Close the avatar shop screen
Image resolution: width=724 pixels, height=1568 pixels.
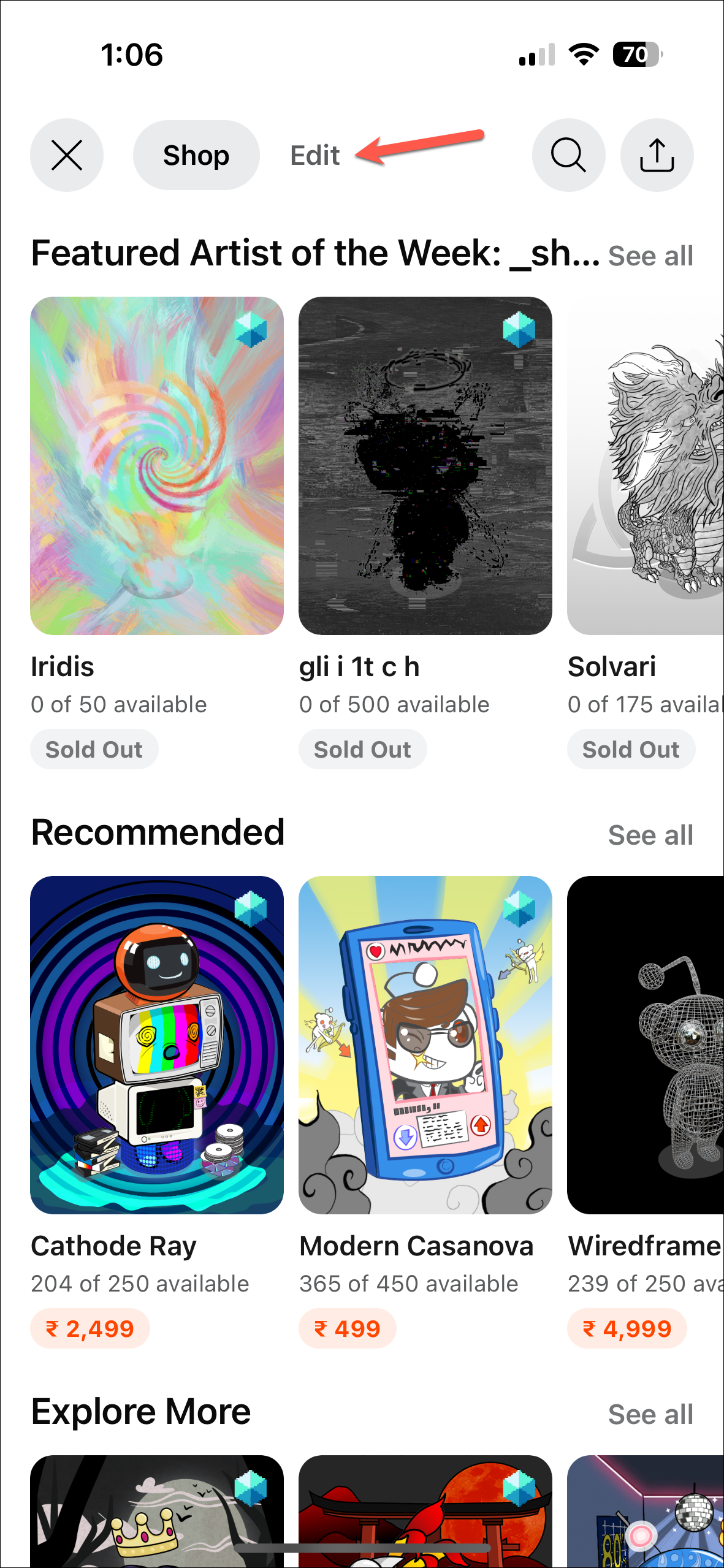[67, 155]
